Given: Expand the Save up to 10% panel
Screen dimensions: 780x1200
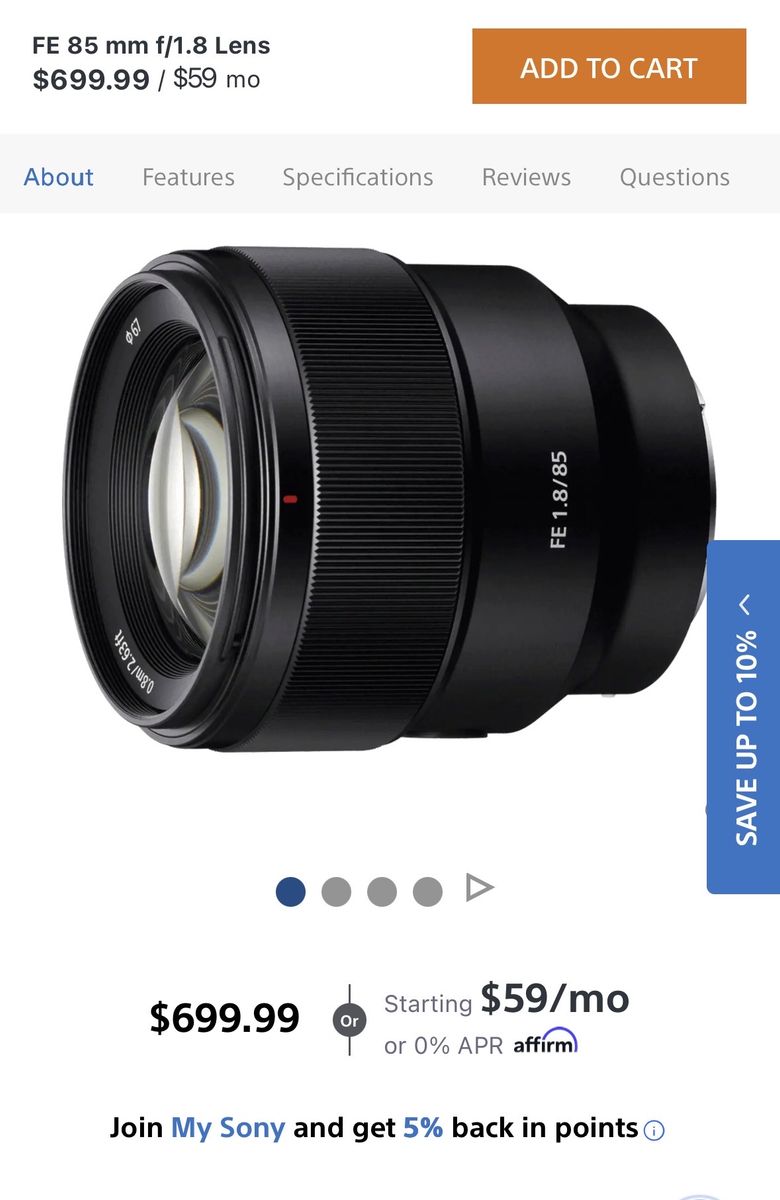Looking at the screenshot, I should click(x=744, y=716).
